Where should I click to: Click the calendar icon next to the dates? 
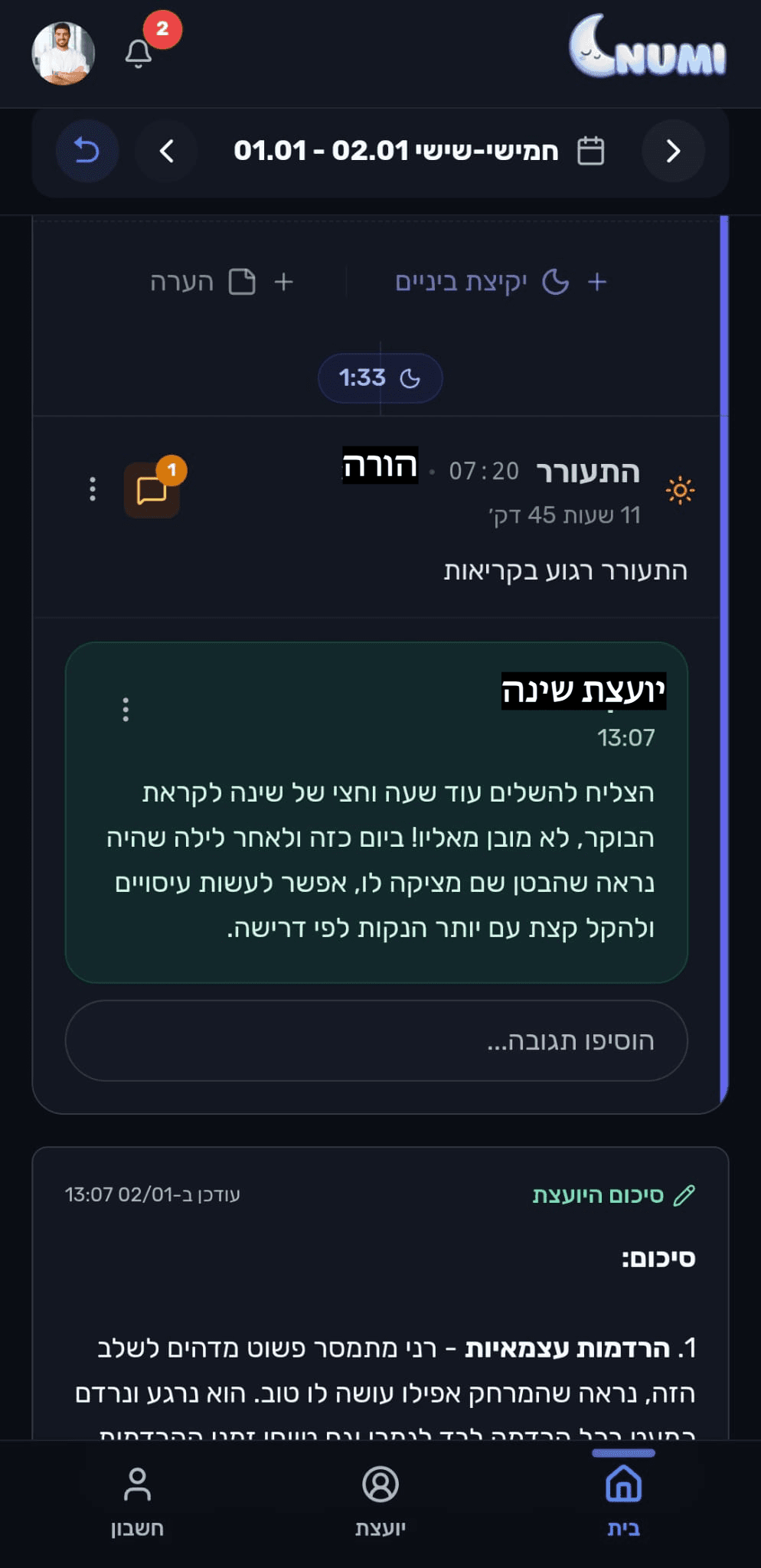[x=590, y=151]
